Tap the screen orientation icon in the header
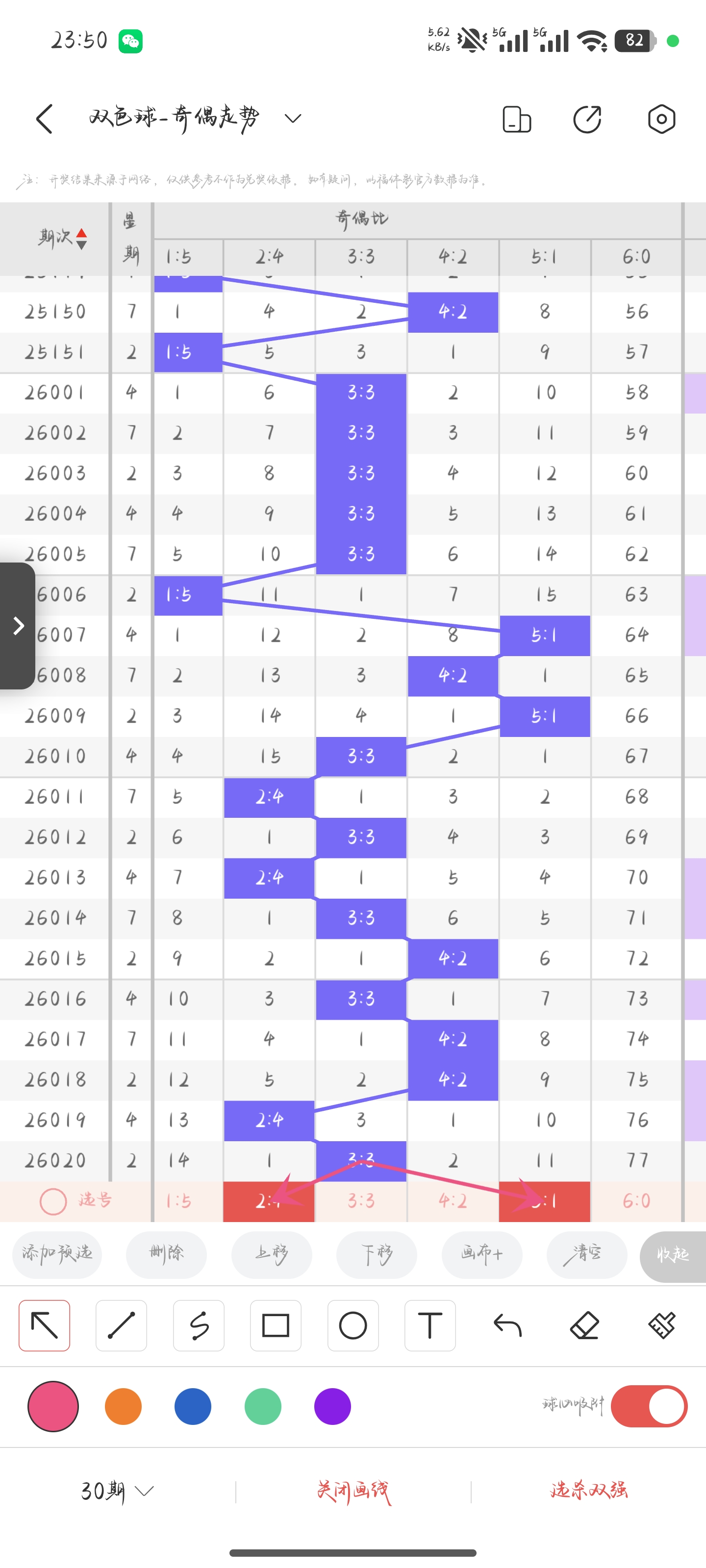The width and height of the screenshot is (706, 1568). 516,119
